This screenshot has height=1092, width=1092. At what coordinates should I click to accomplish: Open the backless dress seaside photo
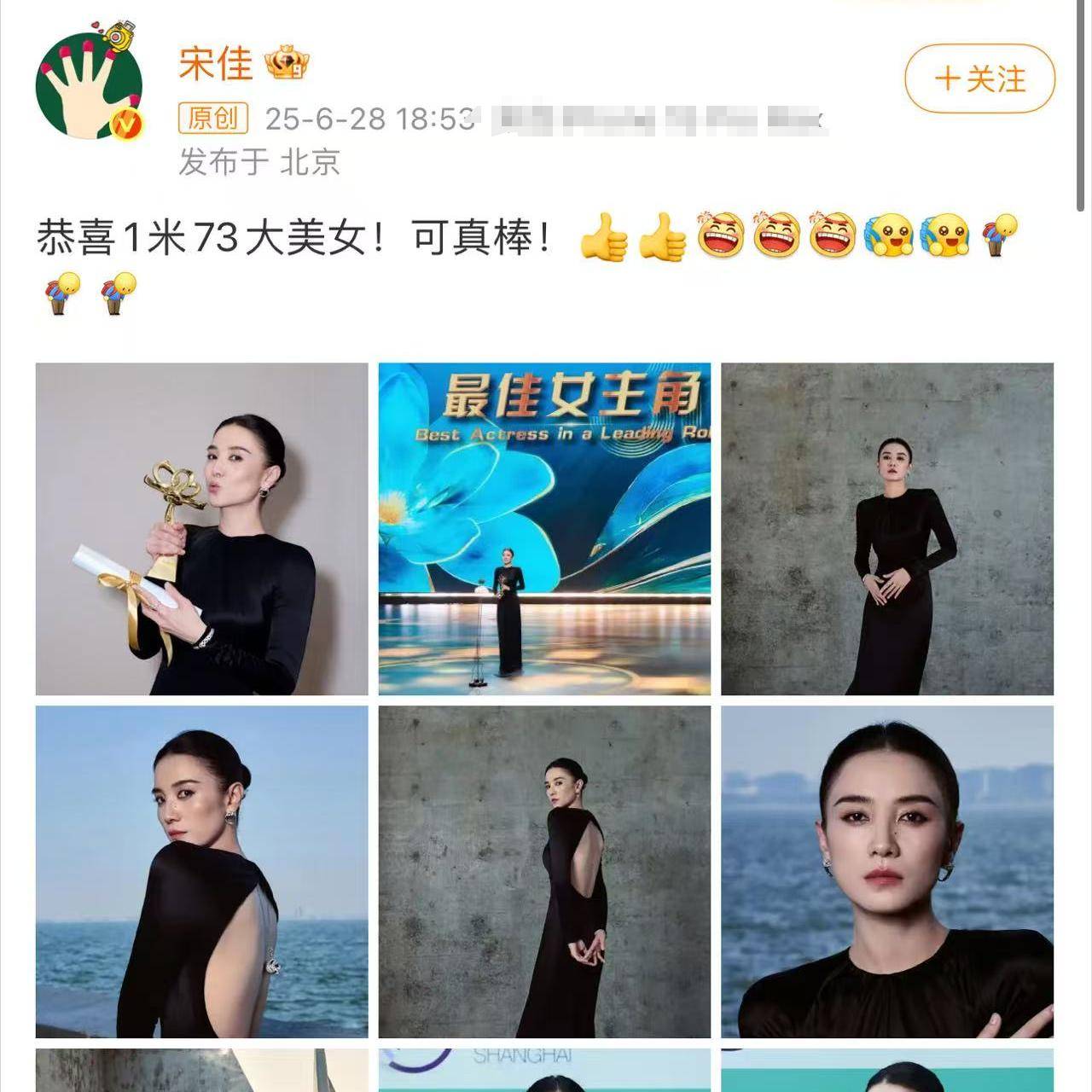pos(201,872)
